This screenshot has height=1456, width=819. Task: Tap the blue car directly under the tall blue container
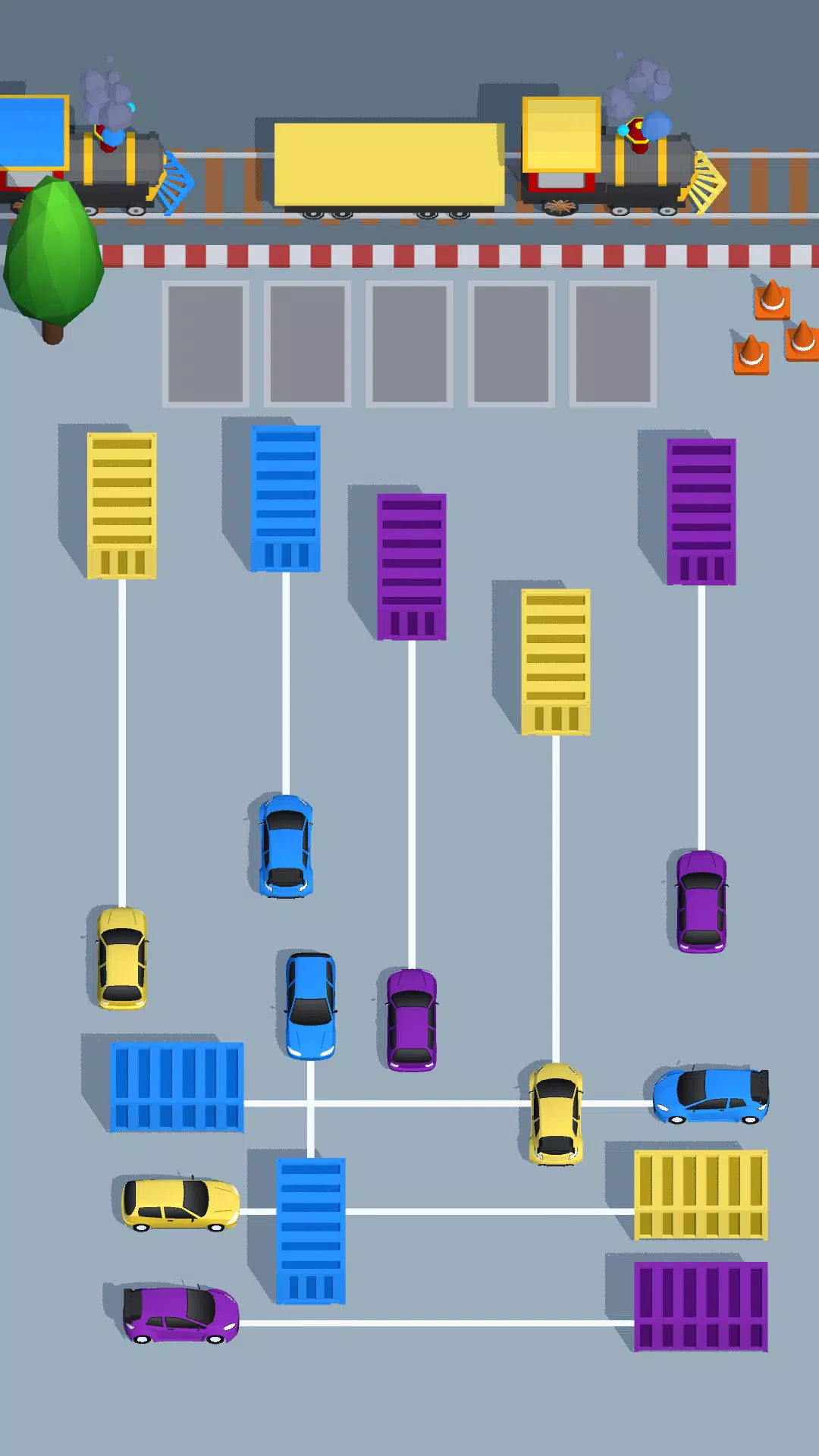pyautogui.click(x=286, y=846)
